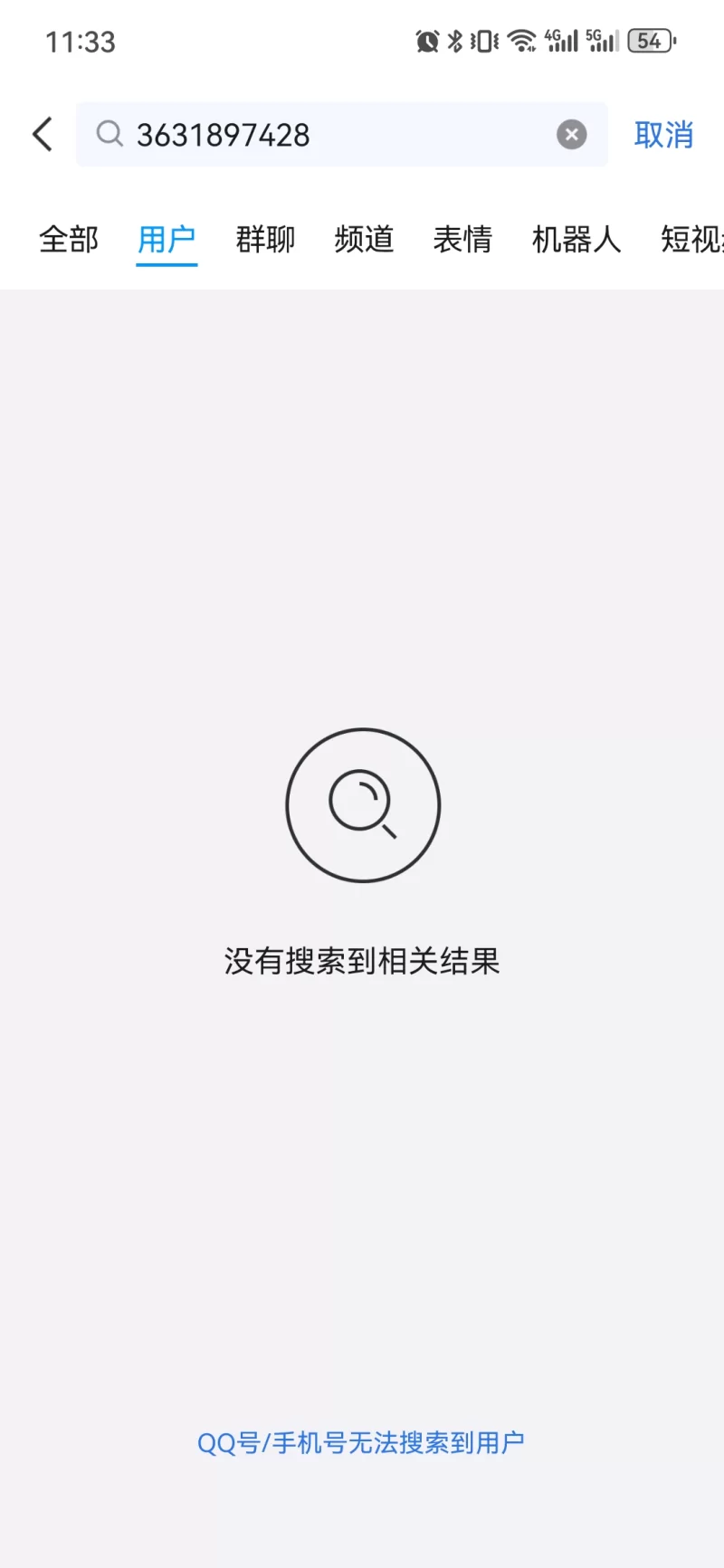The height and width of the screenshot is (1568, 724).
Task: Show results under the 表情 tab
Action: point(462,240)
